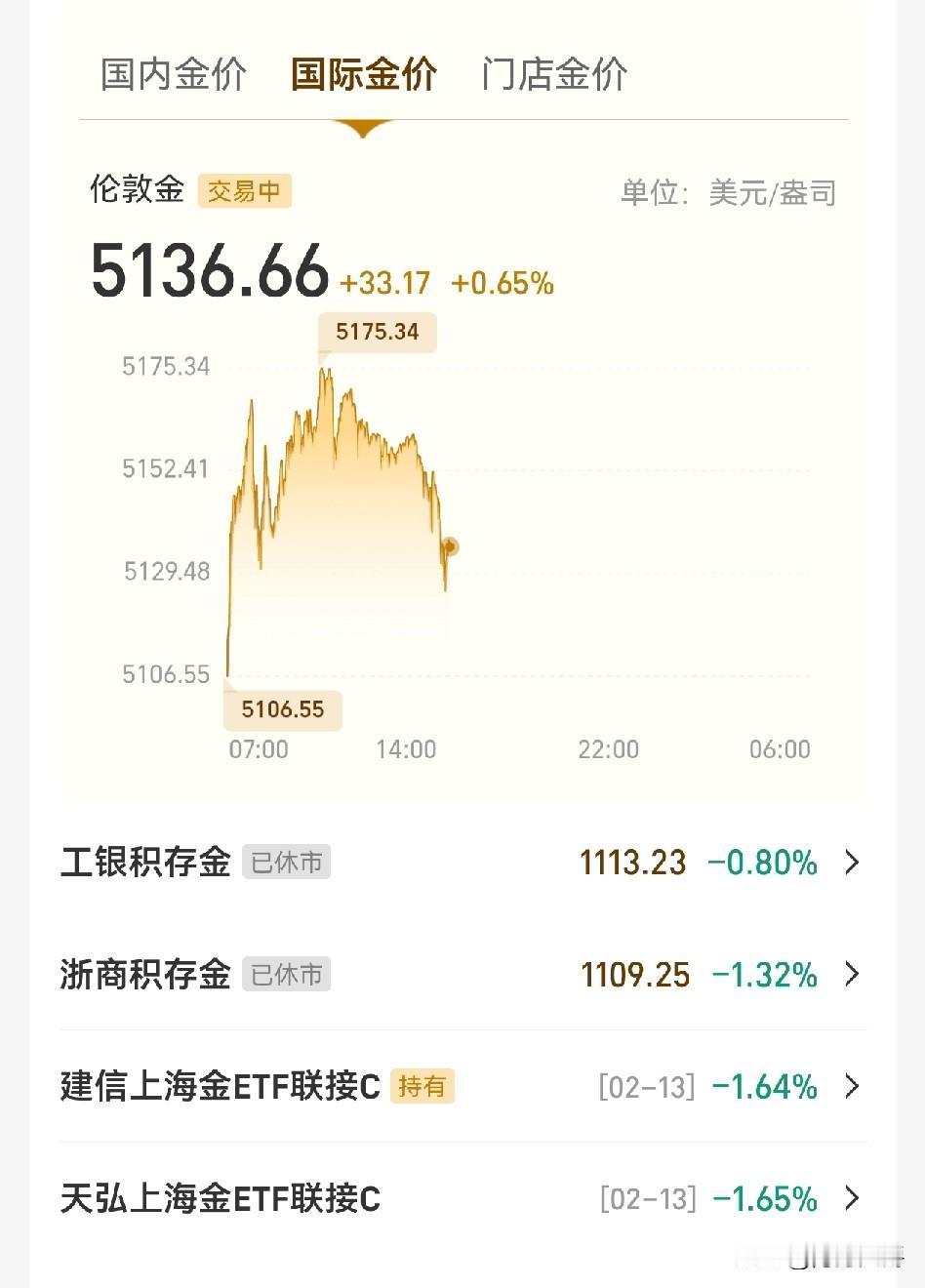Click the current price dot on the chart
Image resolution: width=925 pixels, height=1288 pixels.
(x=450, y=547)
